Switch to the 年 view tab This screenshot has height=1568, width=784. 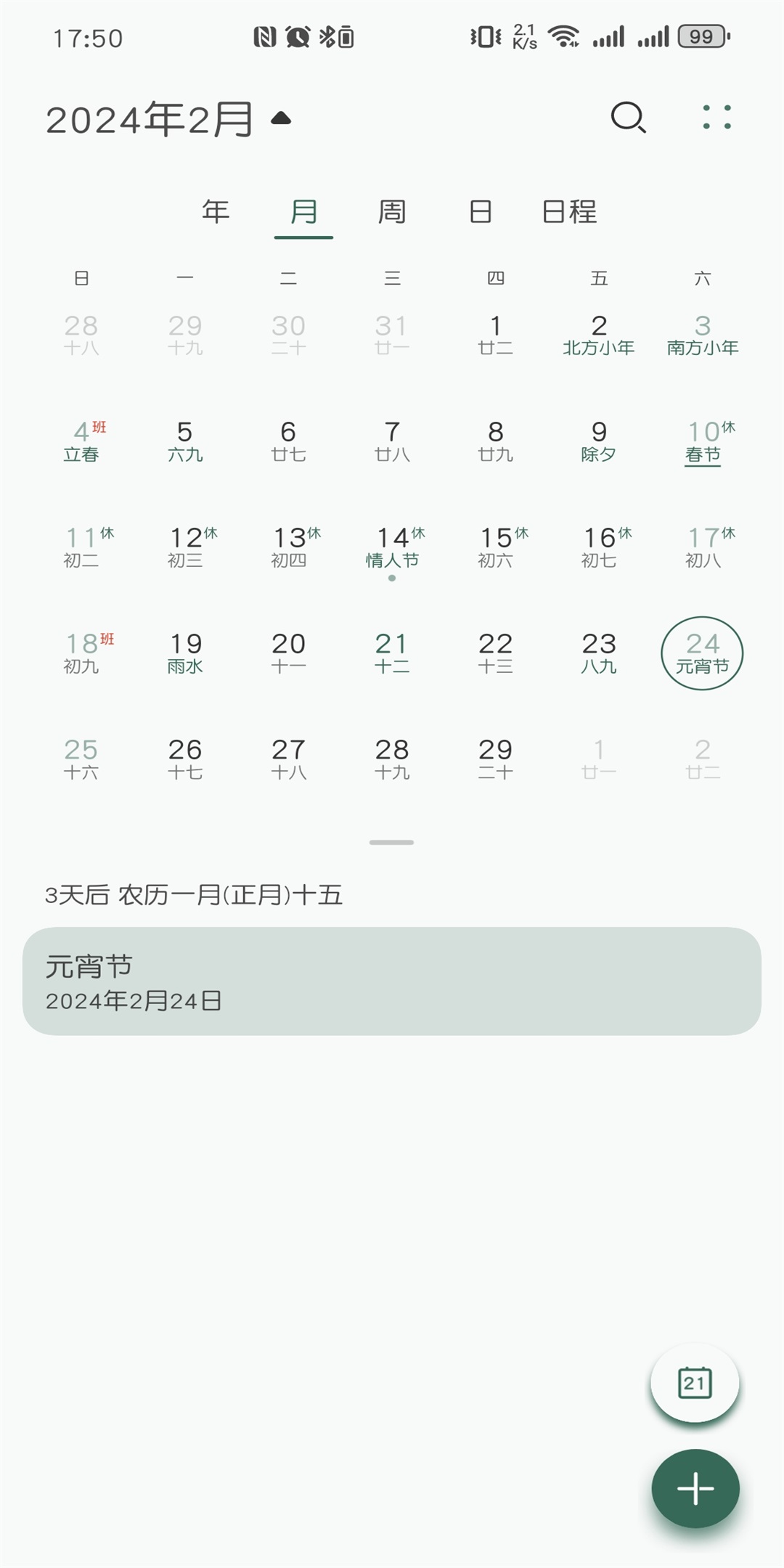216,212
